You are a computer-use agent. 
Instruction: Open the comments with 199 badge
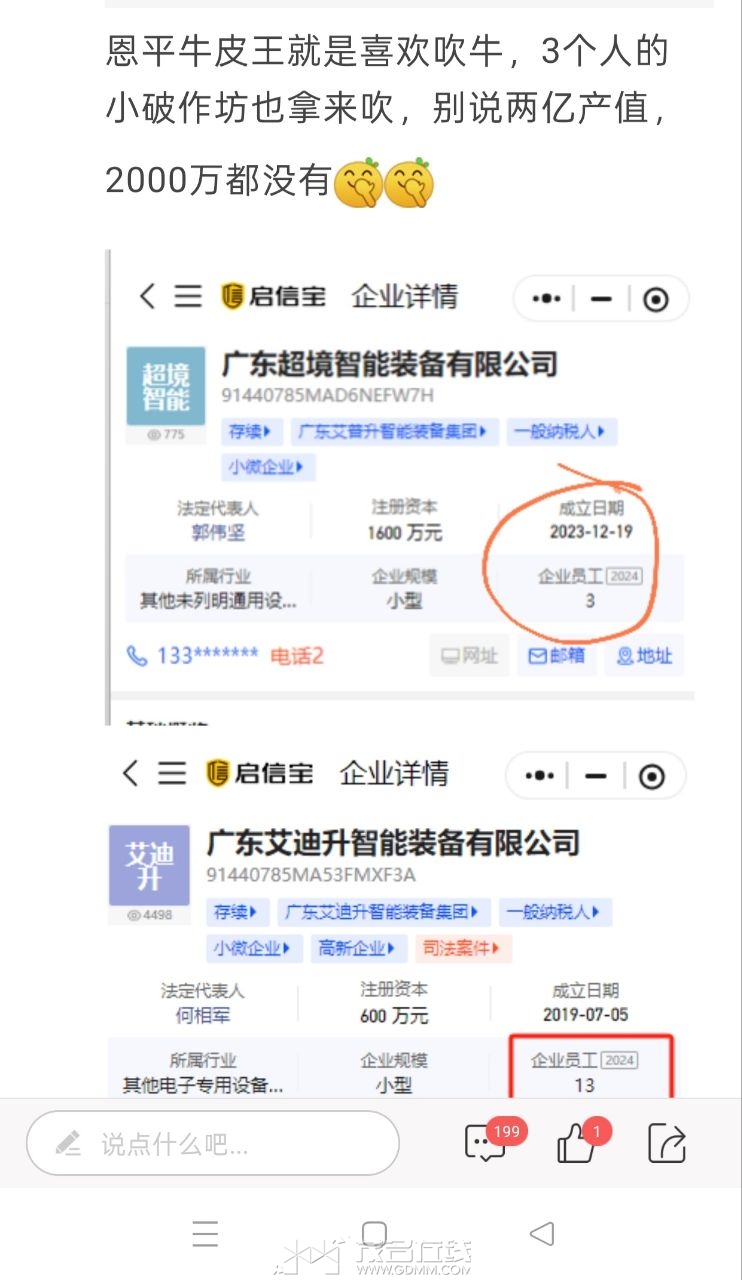click(487, 1143)
